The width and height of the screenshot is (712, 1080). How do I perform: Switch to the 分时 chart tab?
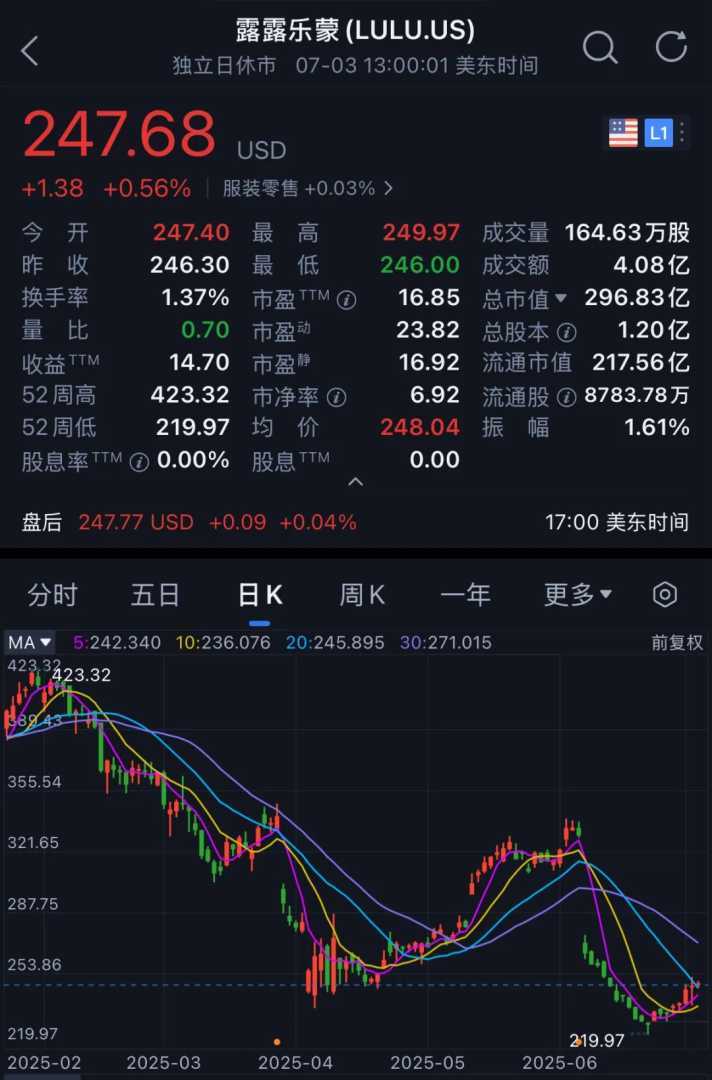pyautogui.click(x=52, y=595)
